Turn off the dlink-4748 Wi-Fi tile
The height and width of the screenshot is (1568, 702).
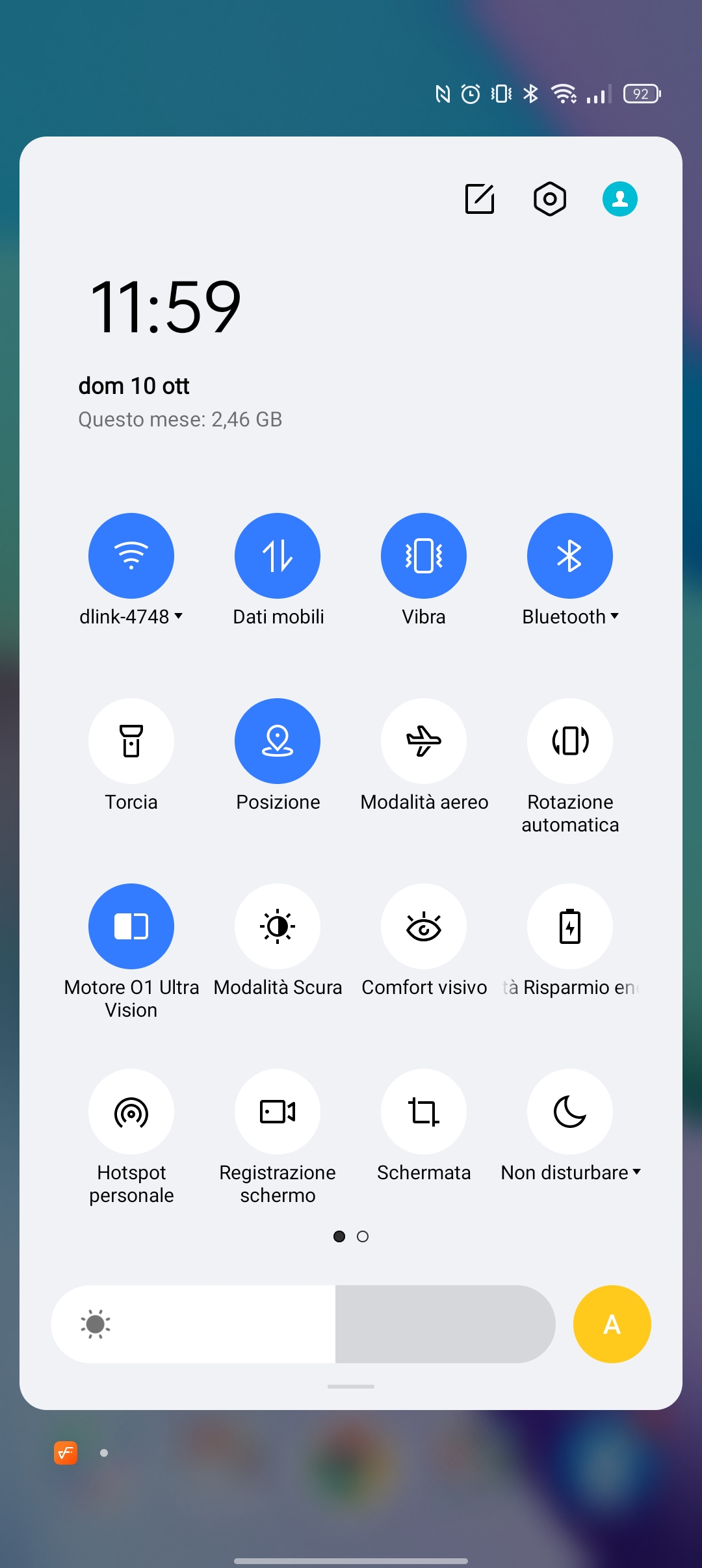[x=131, y=556]
